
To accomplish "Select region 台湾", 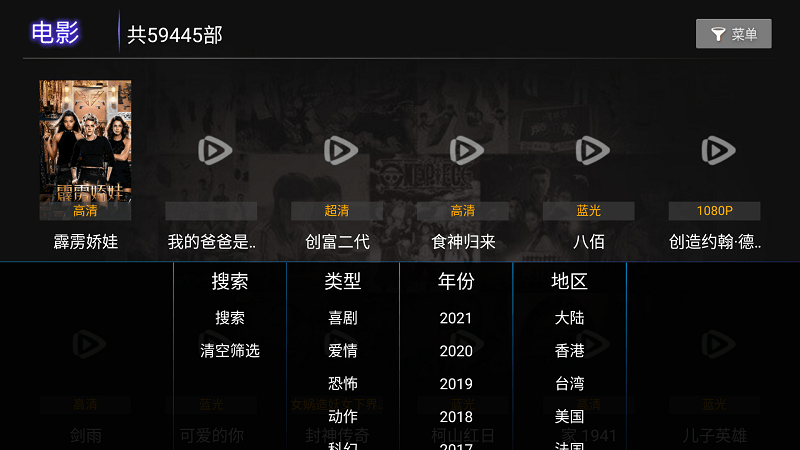I will tap(570, 384).
